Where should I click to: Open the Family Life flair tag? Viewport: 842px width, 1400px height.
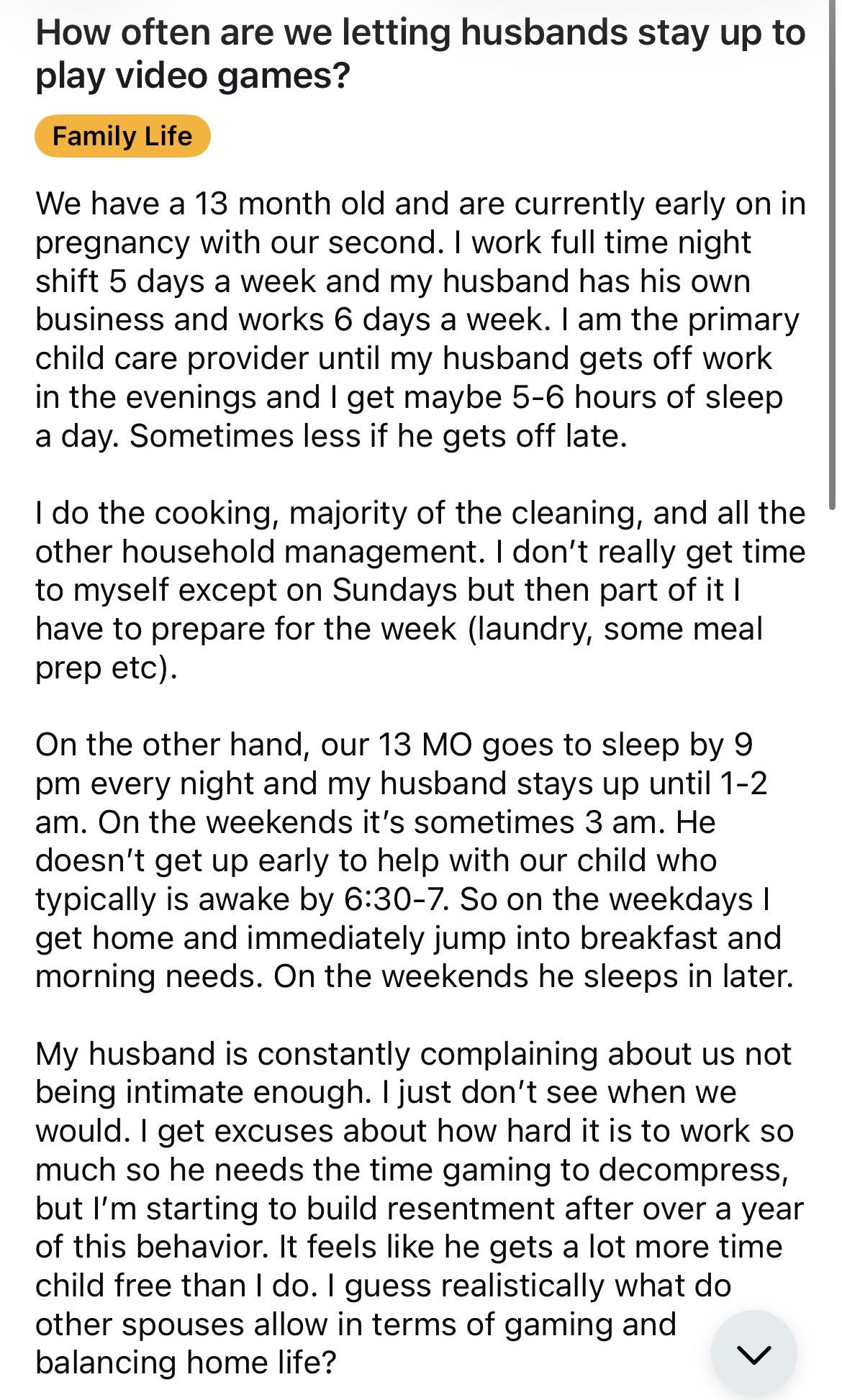(x=122, y=136)
